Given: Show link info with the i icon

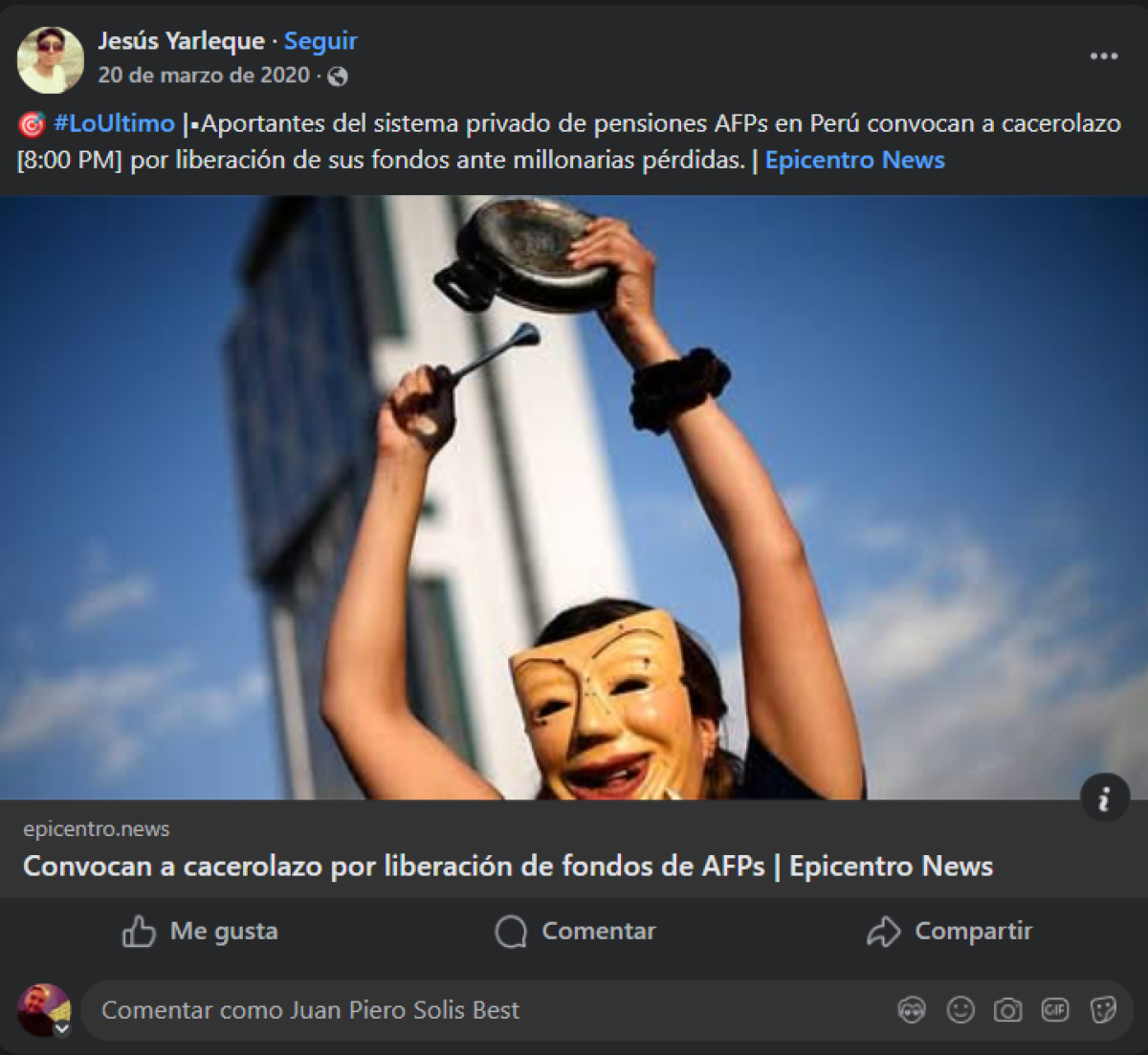Looking at the screenshot, I should coord(1104,799).
